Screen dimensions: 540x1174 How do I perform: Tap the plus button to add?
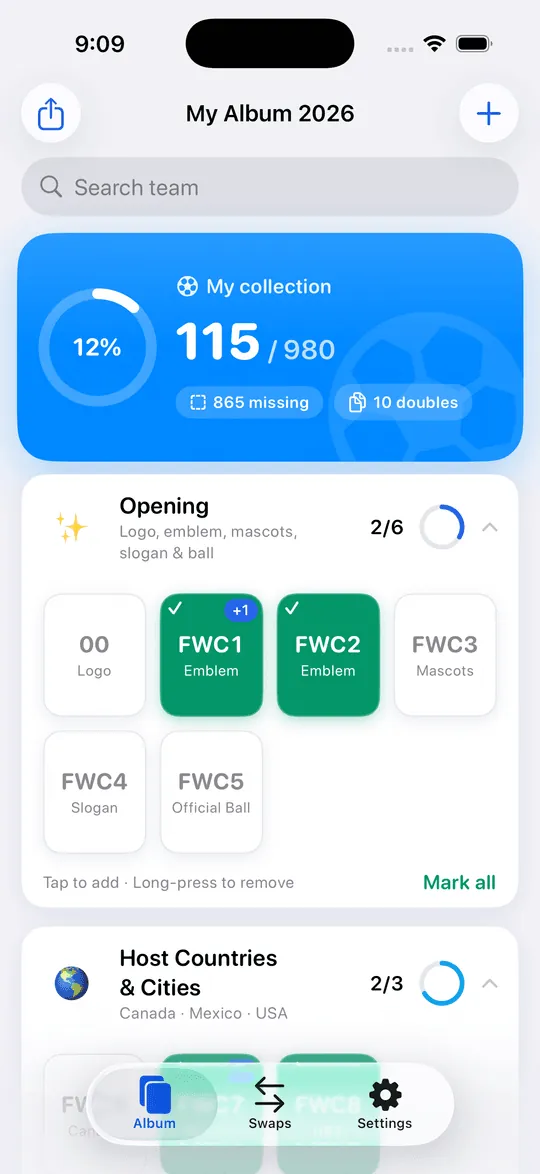488,114
